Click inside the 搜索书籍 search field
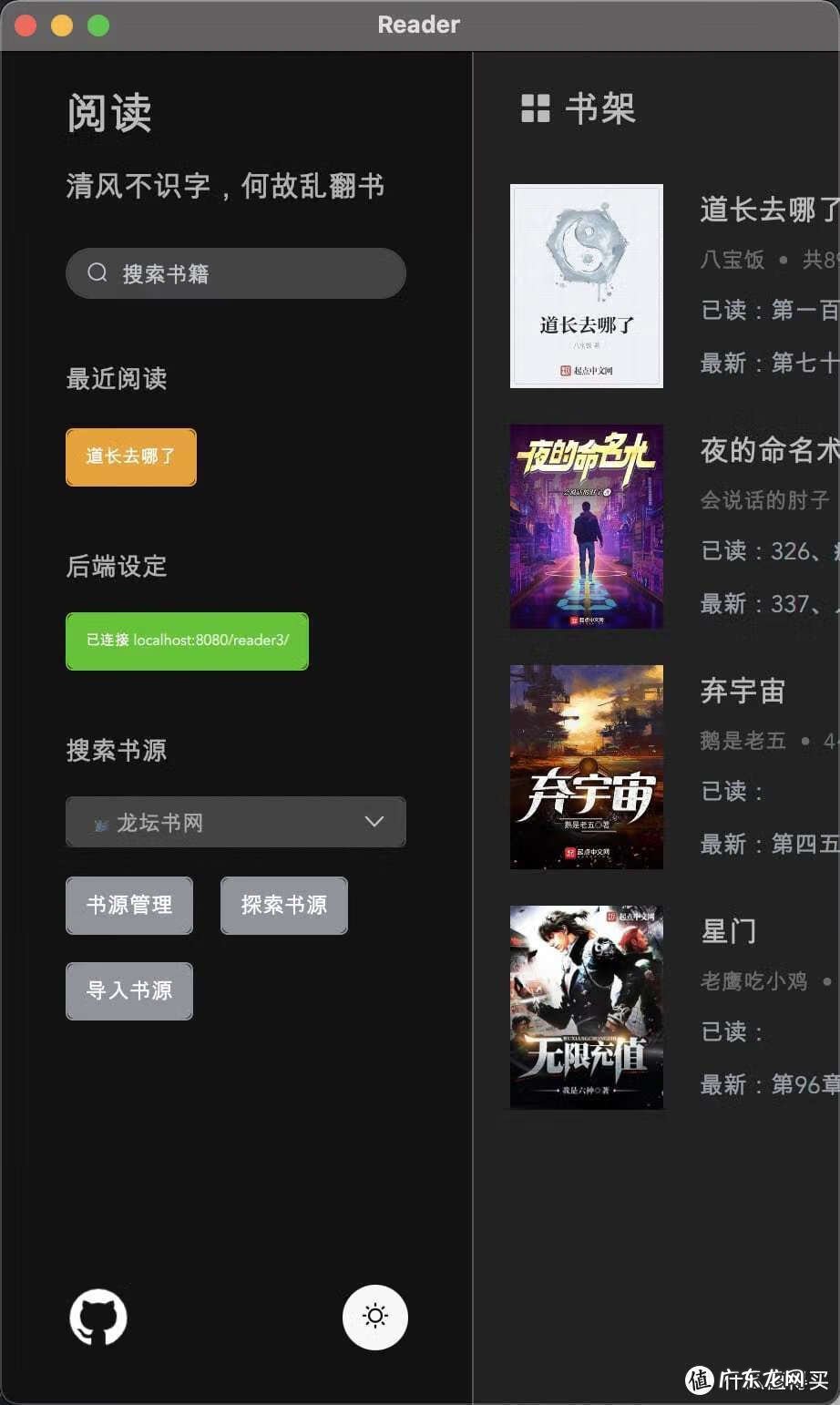 click(x=236, y=272)
